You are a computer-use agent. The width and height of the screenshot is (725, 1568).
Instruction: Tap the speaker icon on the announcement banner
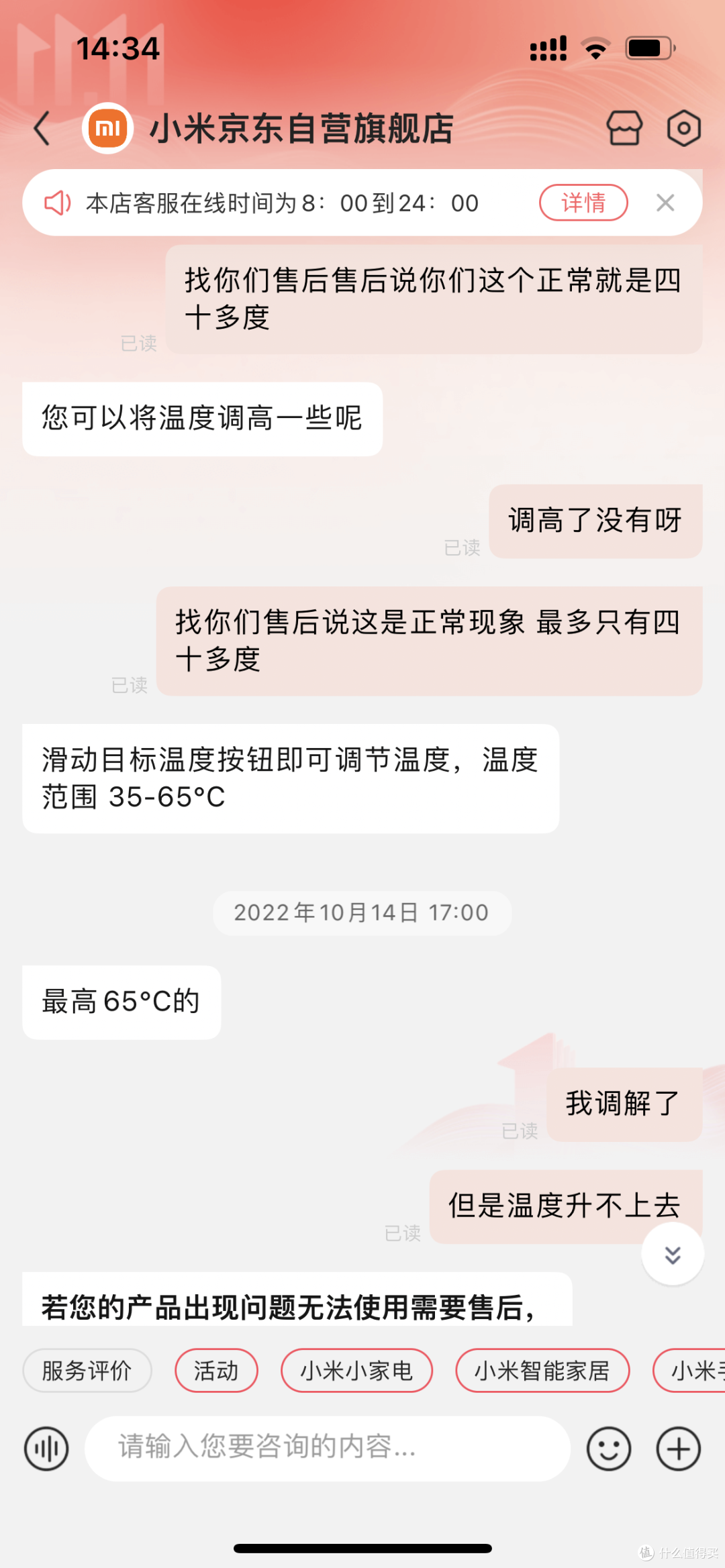coord(58,203)
